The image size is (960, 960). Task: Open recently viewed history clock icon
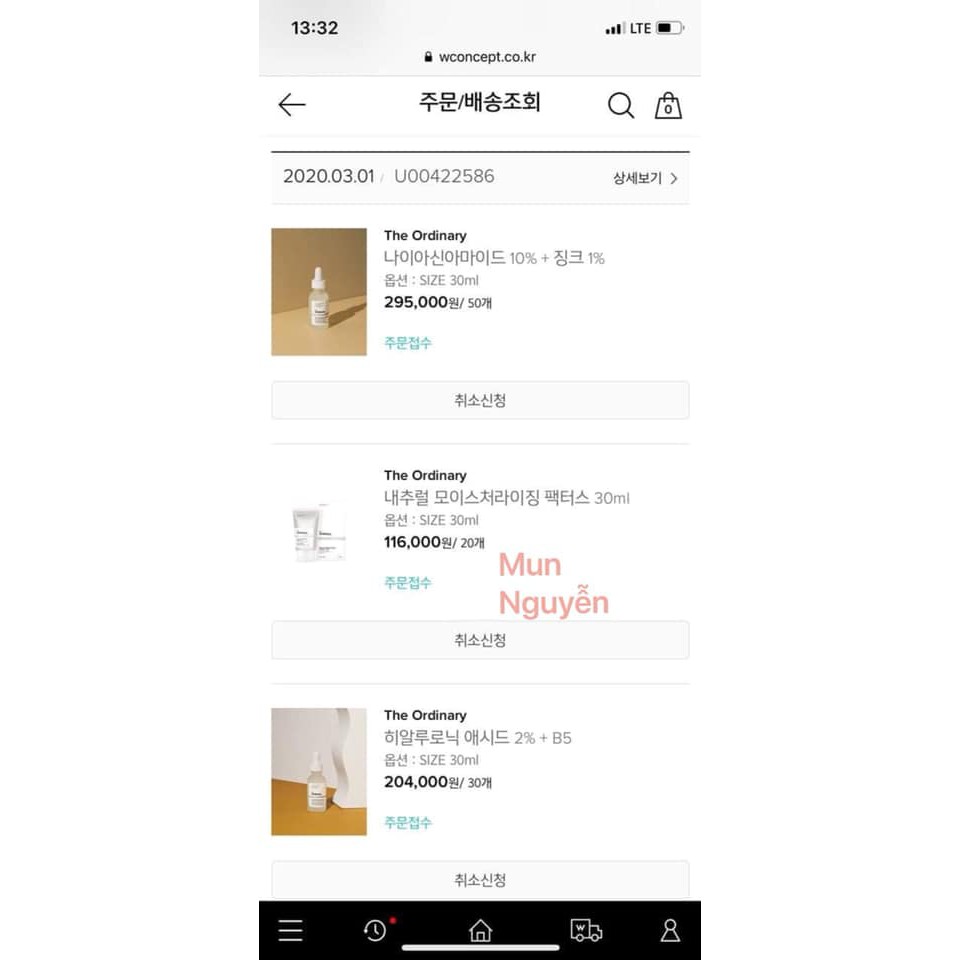click(376, 931)
